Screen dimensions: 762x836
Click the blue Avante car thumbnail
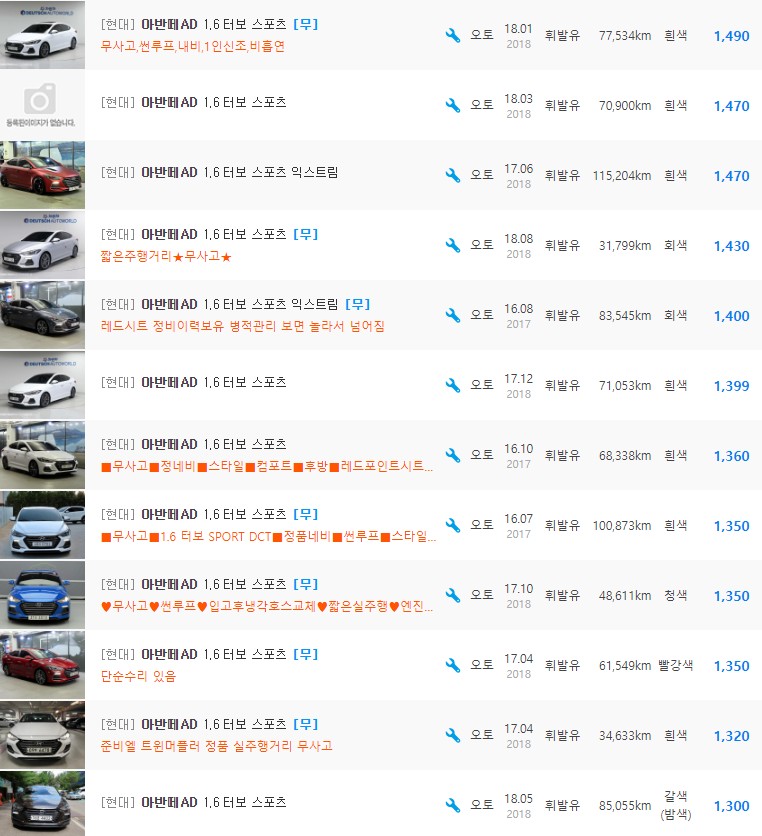coord(42,595)
